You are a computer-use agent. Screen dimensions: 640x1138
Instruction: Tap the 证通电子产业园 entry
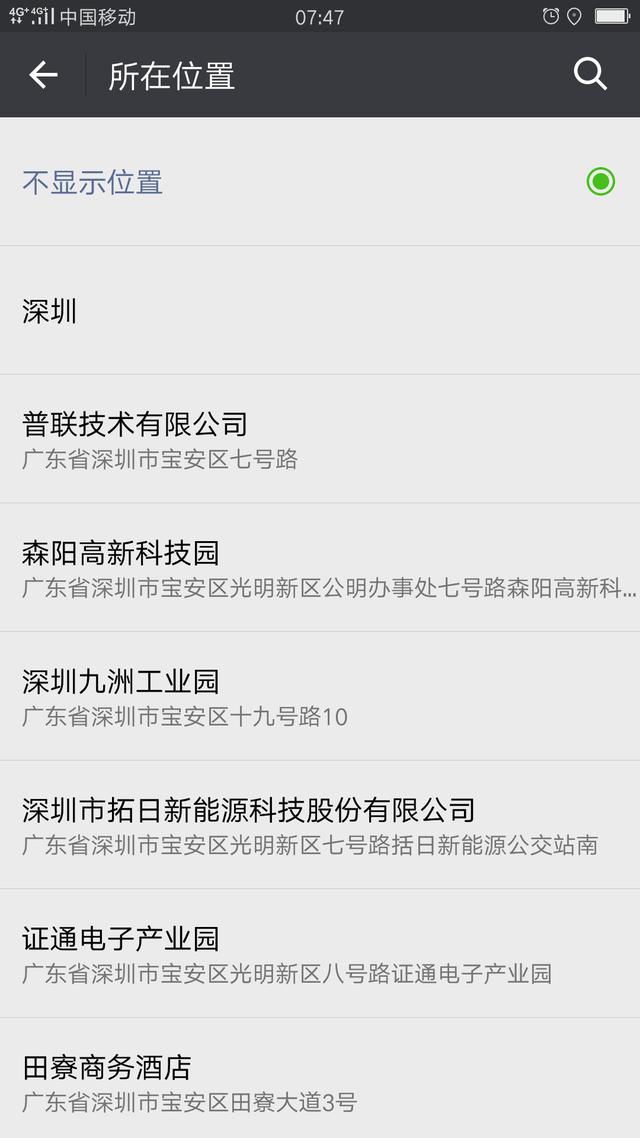320,953
